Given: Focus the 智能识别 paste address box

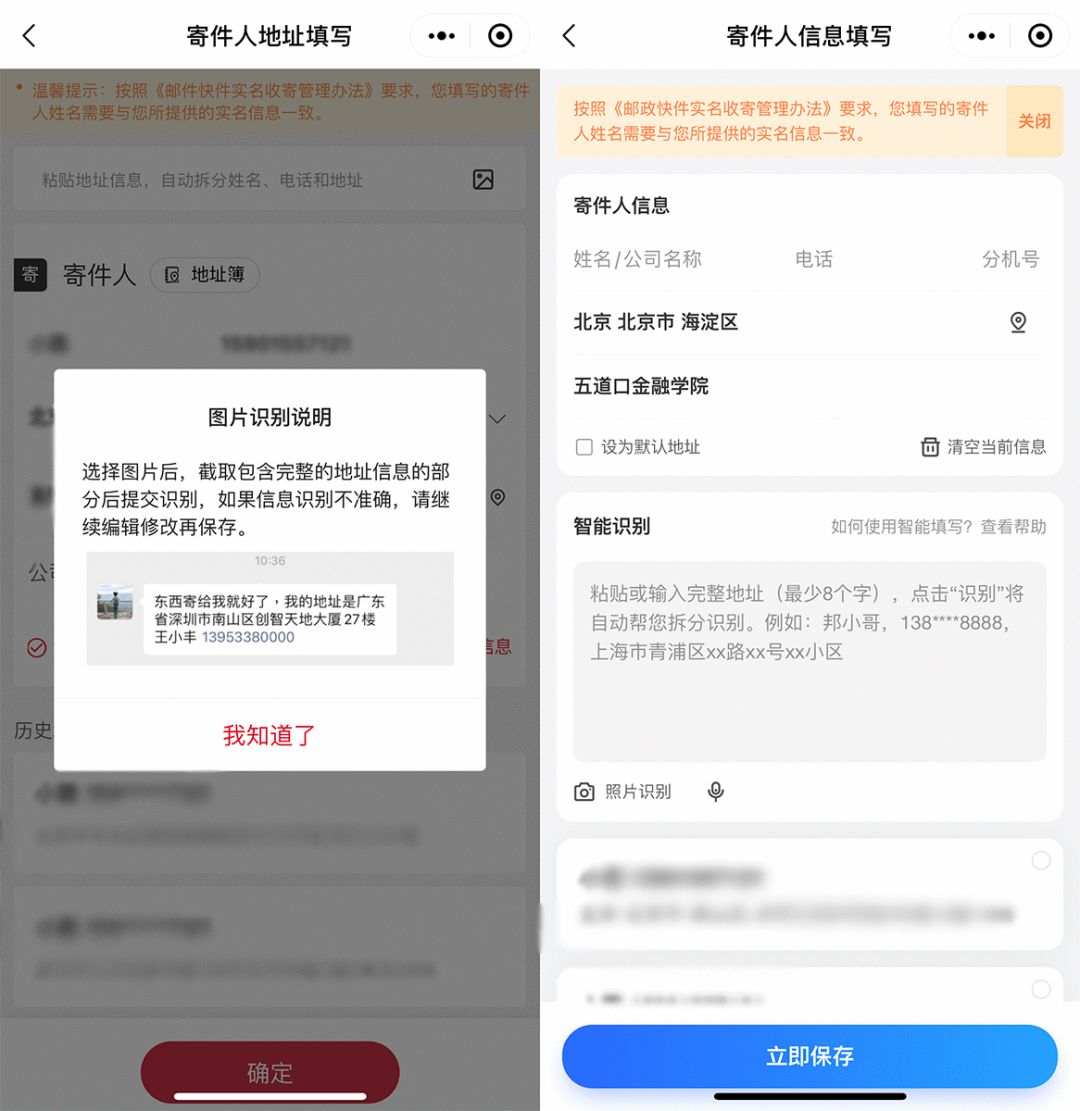Looking at the screenshot, I should (809, 660).
